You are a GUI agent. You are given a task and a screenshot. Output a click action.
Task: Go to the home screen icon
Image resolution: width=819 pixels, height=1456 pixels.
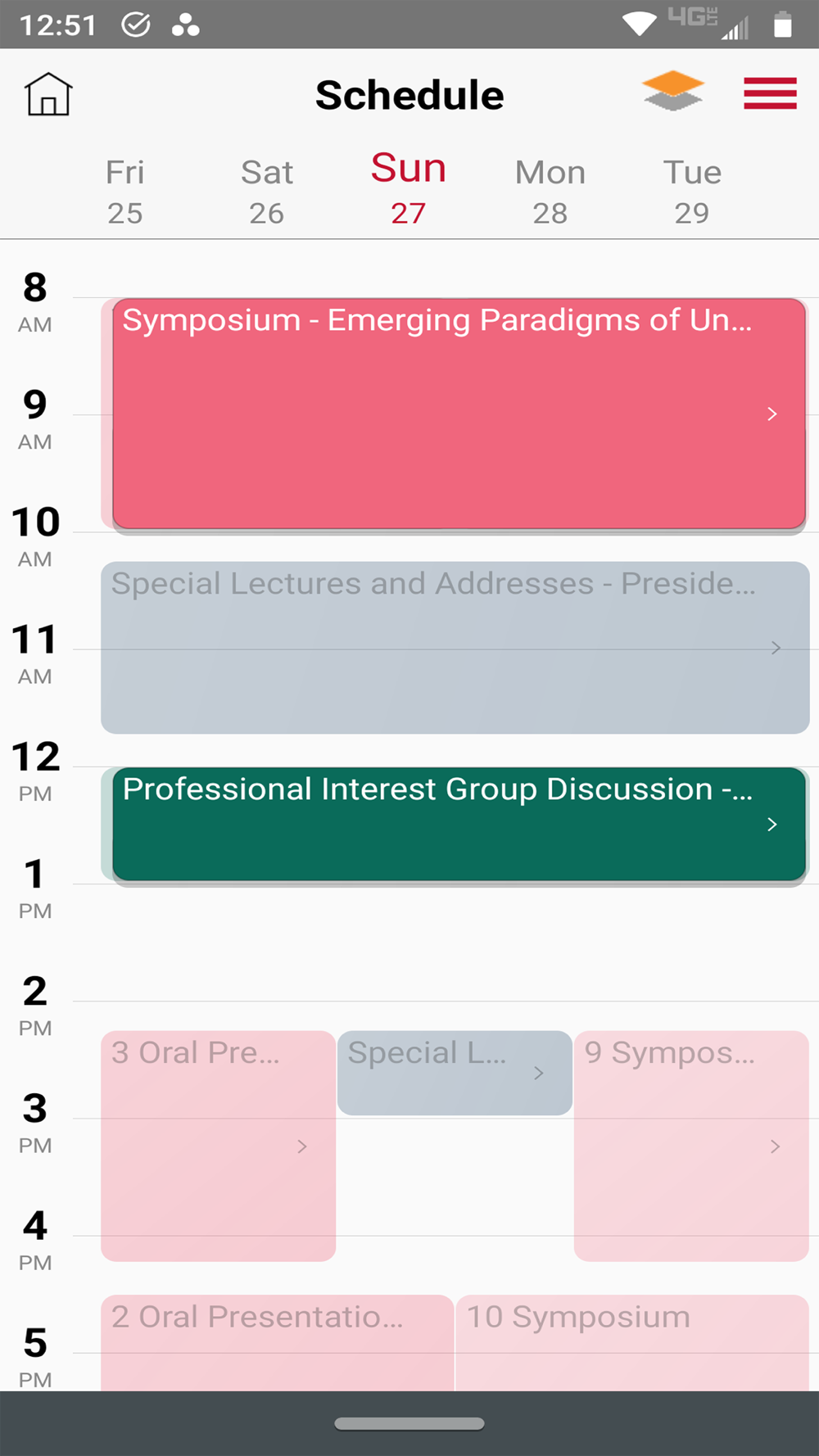[48, 94]
